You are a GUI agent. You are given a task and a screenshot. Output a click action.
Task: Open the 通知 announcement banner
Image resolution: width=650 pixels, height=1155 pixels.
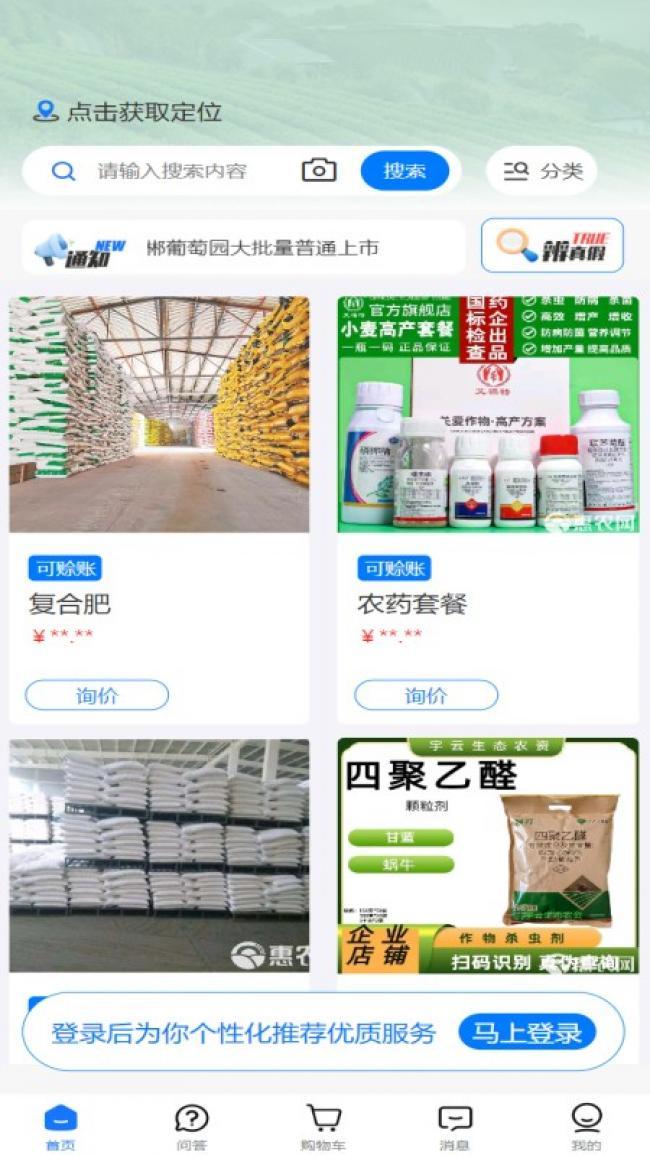(x=244, y=248)
